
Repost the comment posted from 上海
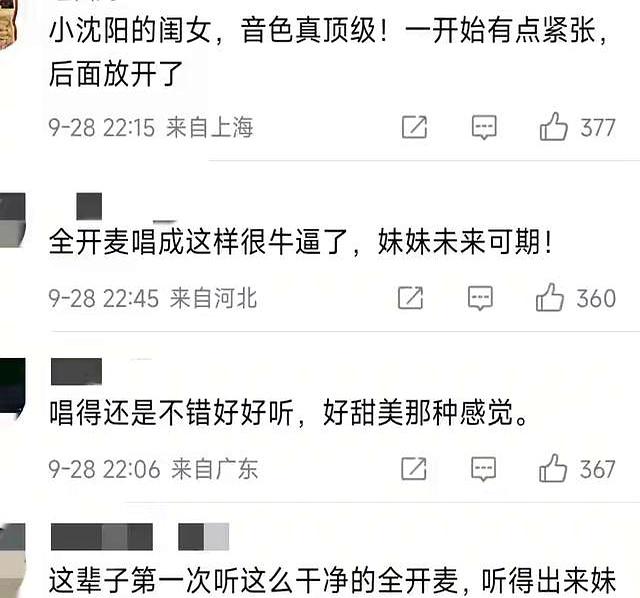414,127
